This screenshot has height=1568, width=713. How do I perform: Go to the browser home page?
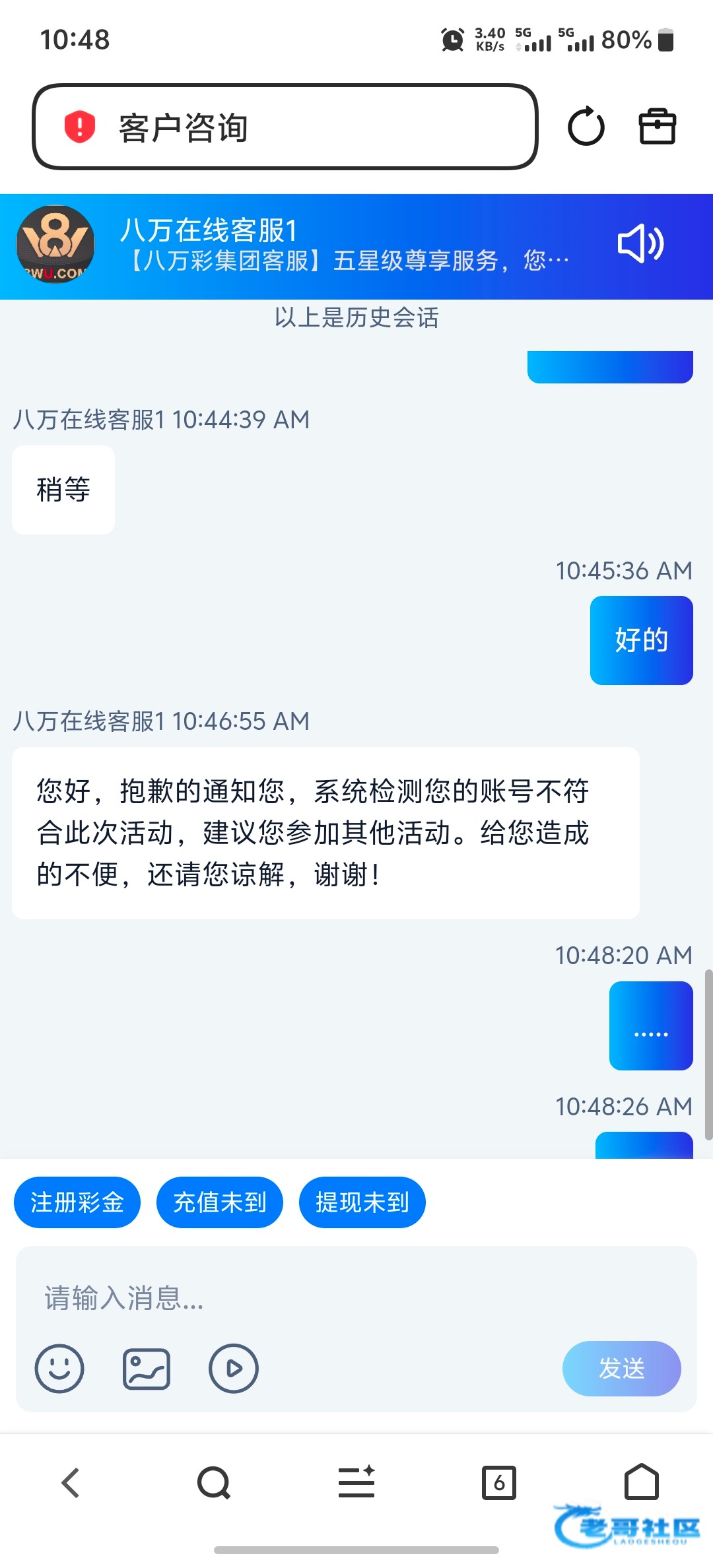tap(642, 1482)
